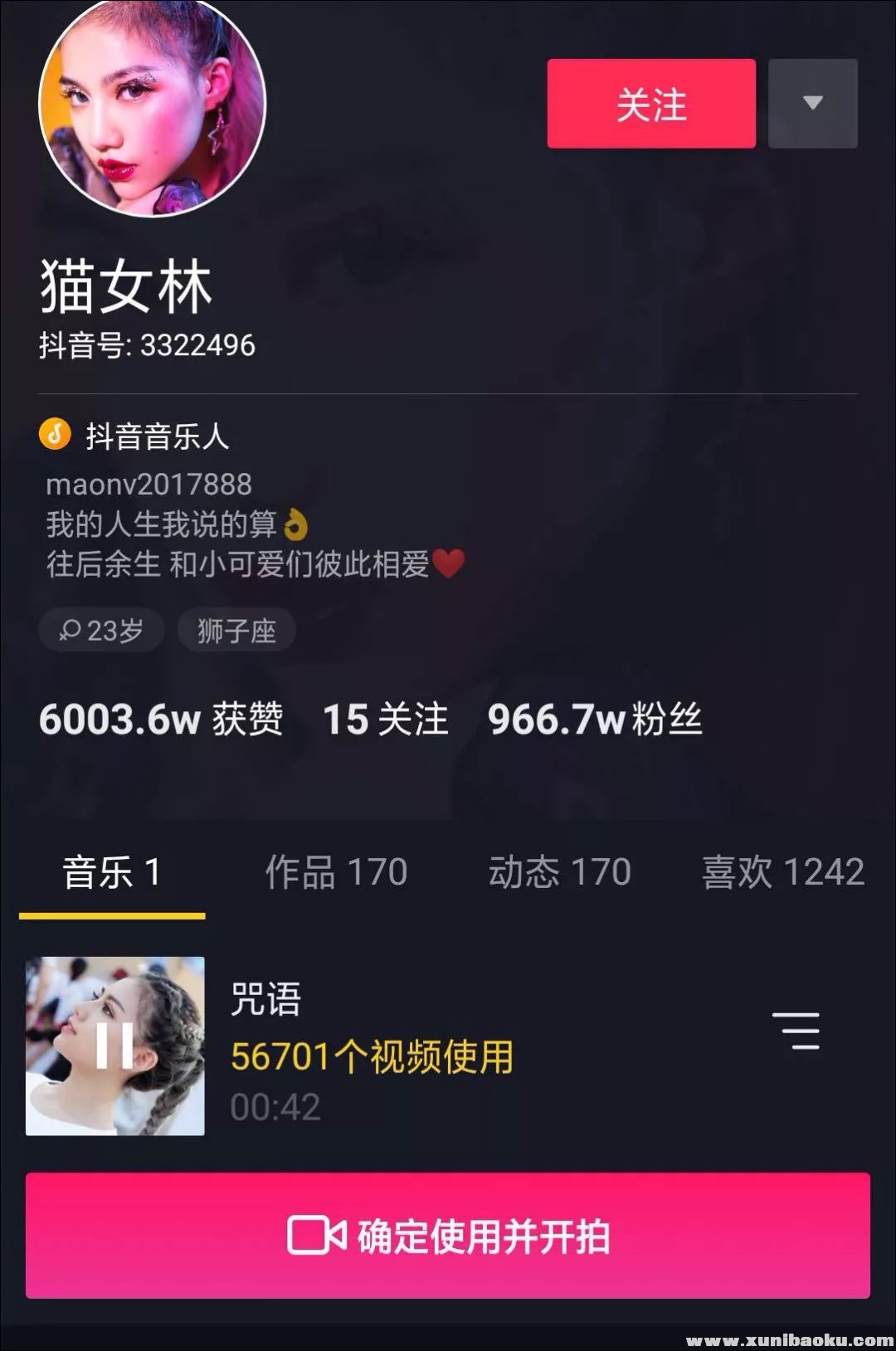This screenshot has height=1351, width=896.
Task: Switch to the 音乐 1 tab
Action: point(112,873)
